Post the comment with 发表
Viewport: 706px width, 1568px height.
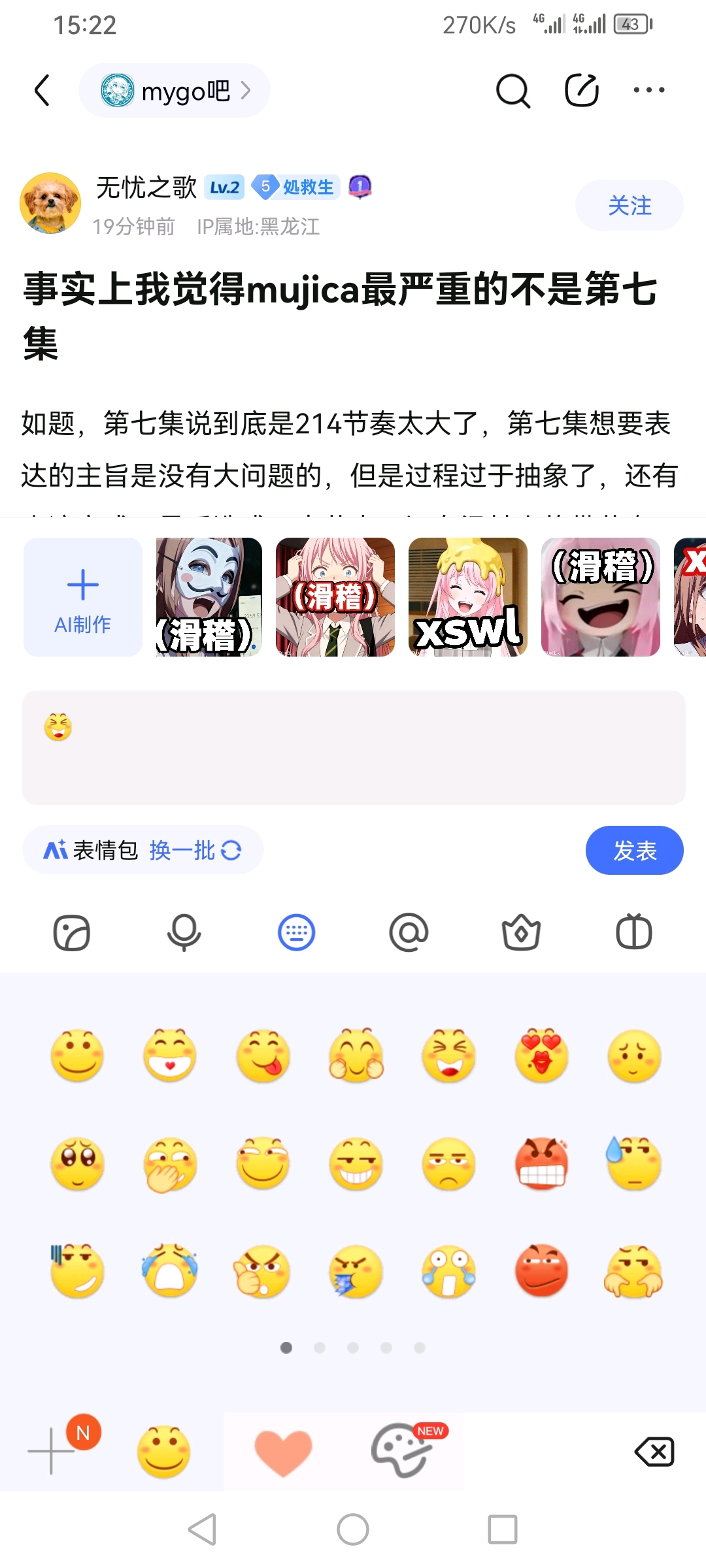click(x=634, y=850)
